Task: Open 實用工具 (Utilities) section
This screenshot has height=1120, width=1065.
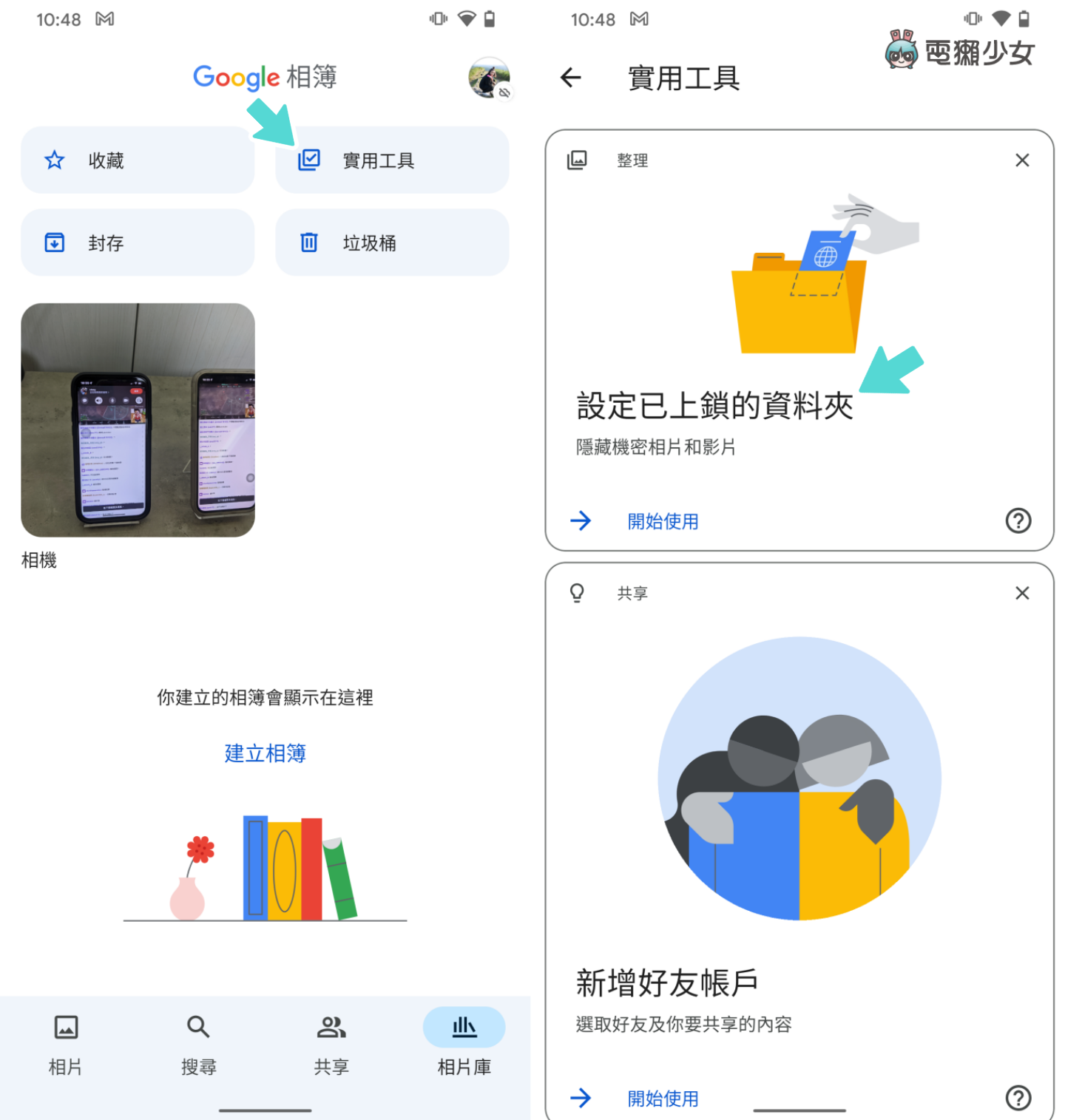Action: click(392, 160)
